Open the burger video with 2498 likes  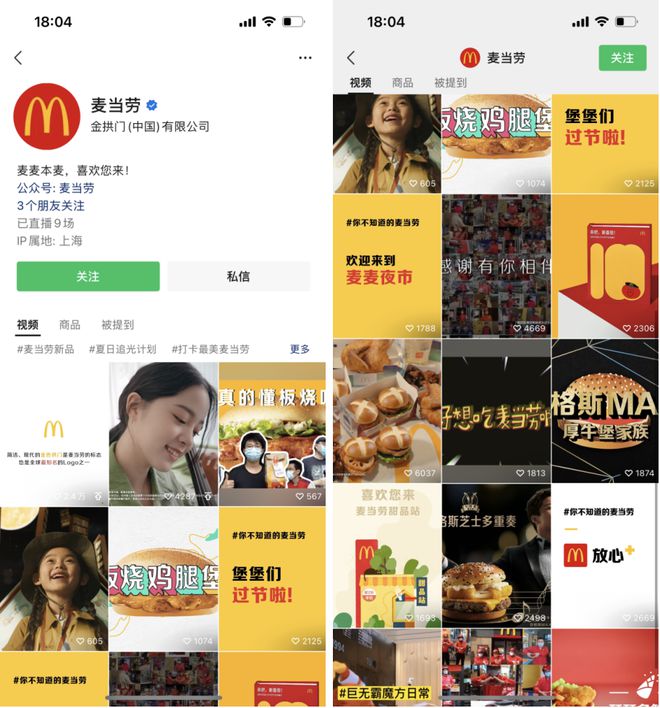(496, 555)
